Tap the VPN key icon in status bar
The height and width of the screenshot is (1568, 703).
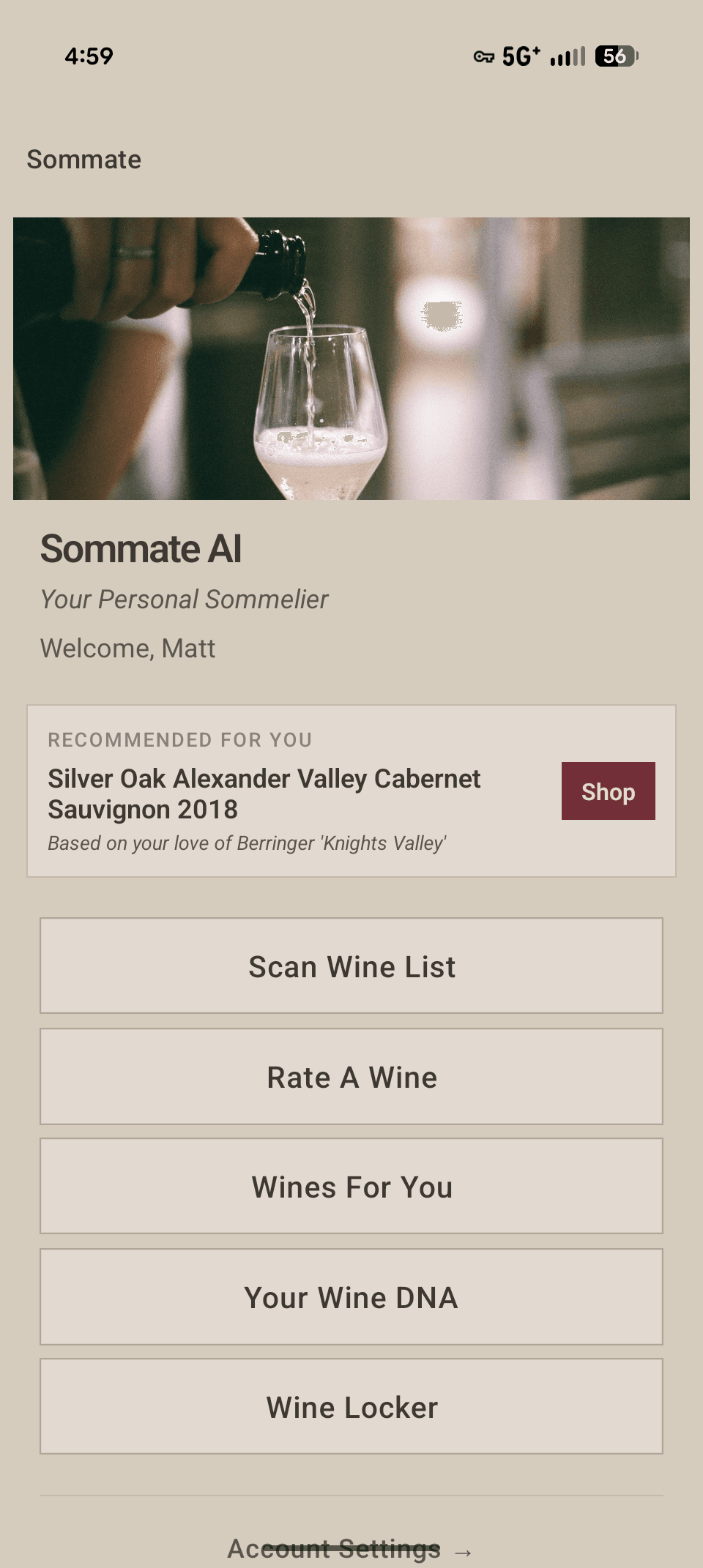click(x=483, y=56)
